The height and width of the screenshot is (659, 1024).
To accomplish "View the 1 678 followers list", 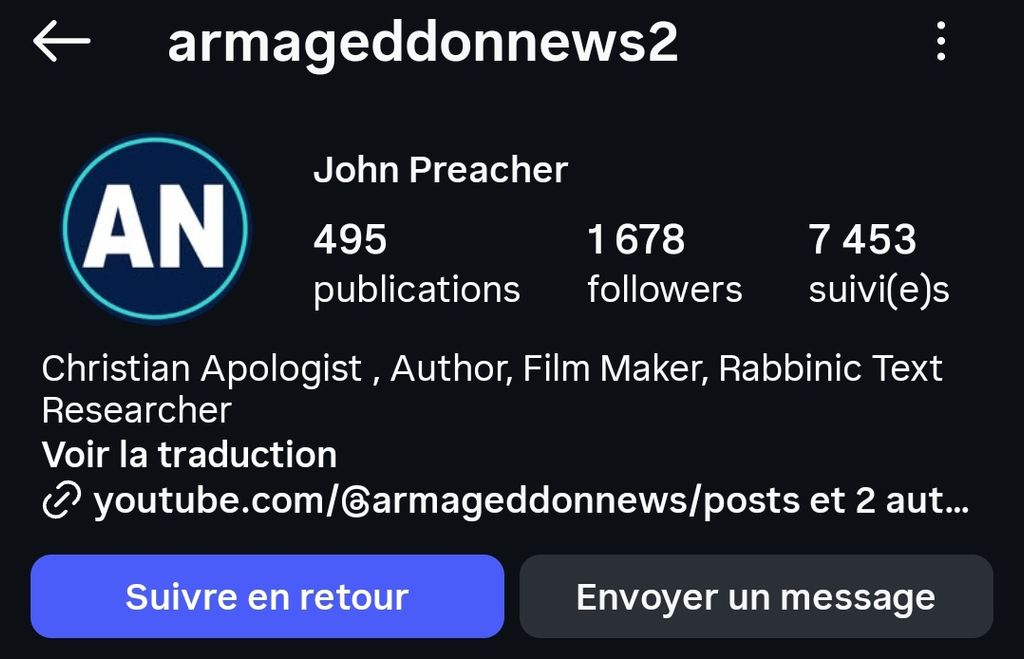I will click(664, 264).
